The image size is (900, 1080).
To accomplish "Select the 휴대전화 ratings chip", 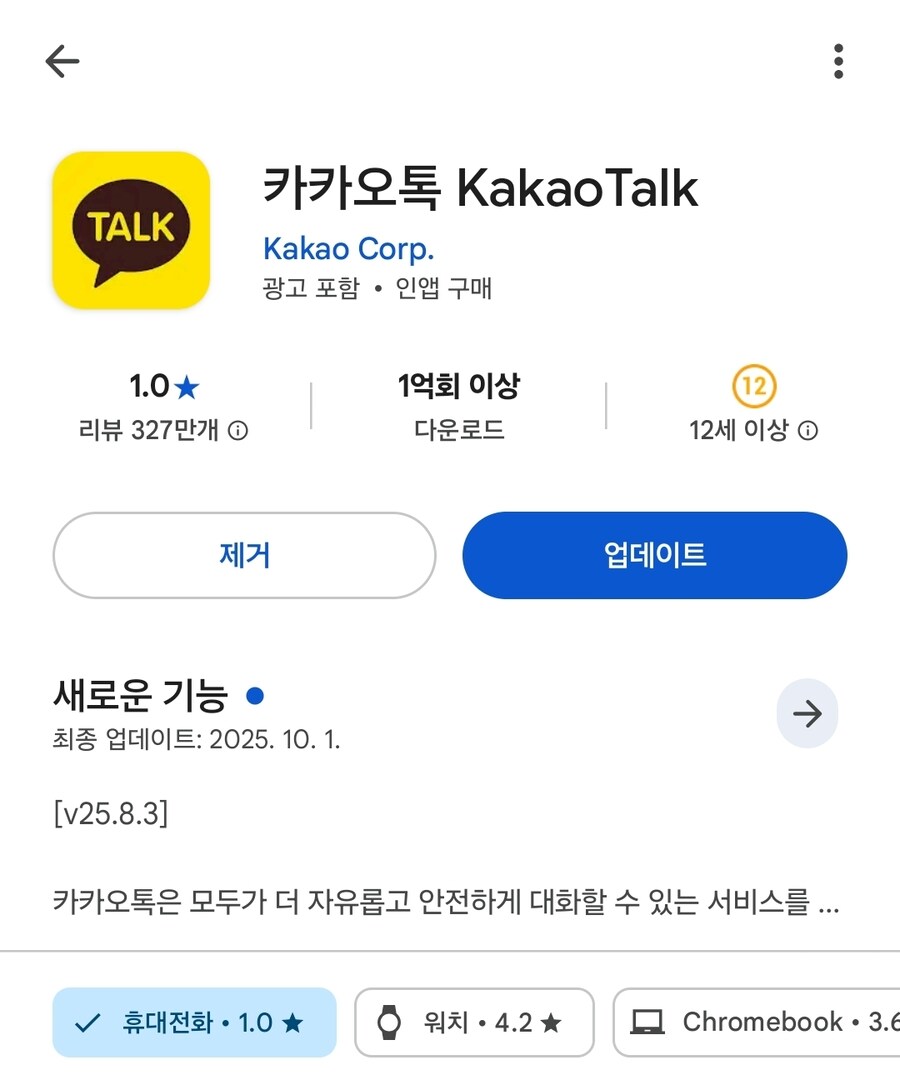I will pos(194,1022).
